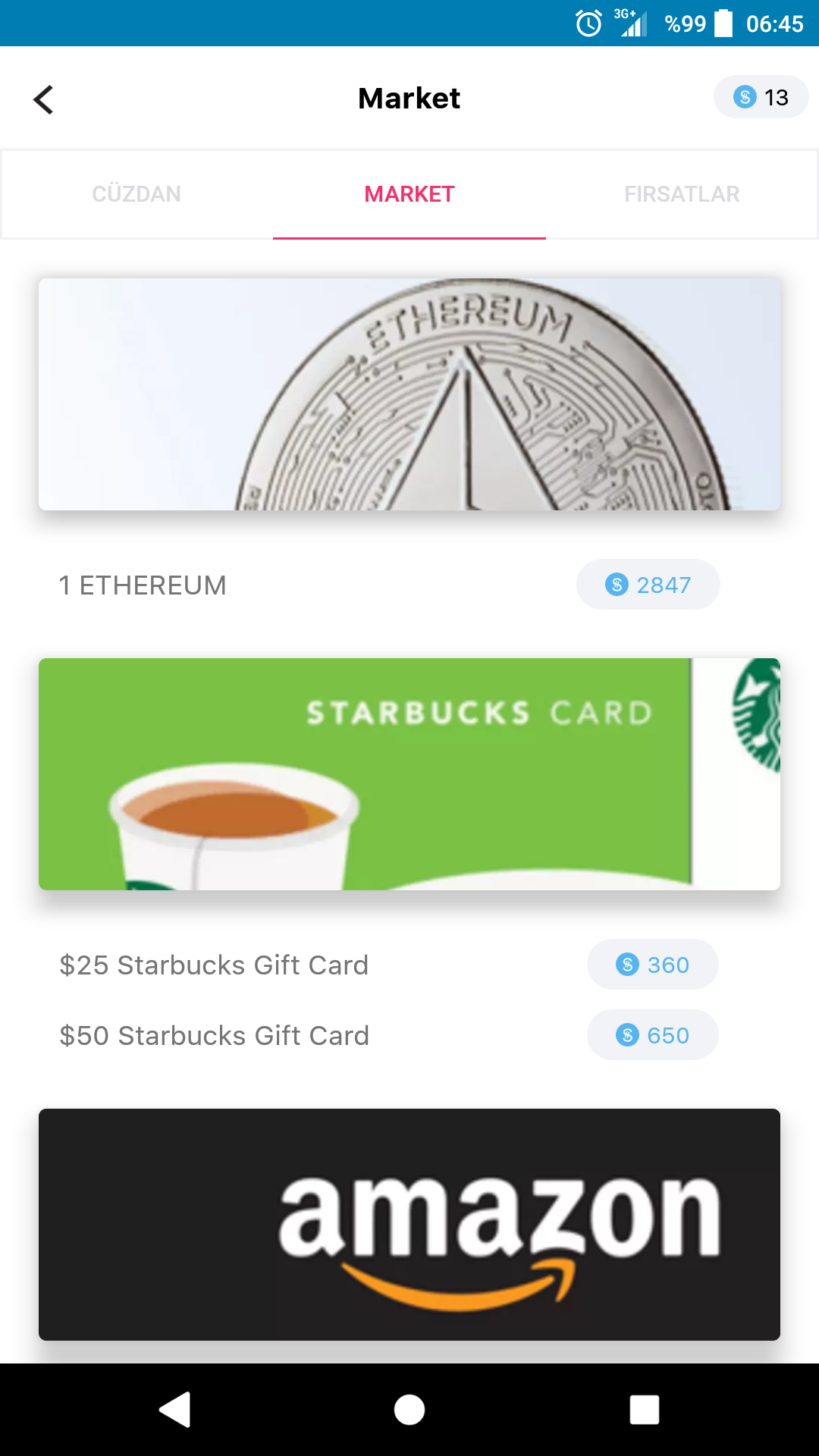Select the MARKET tab

(x=409, y=194)
